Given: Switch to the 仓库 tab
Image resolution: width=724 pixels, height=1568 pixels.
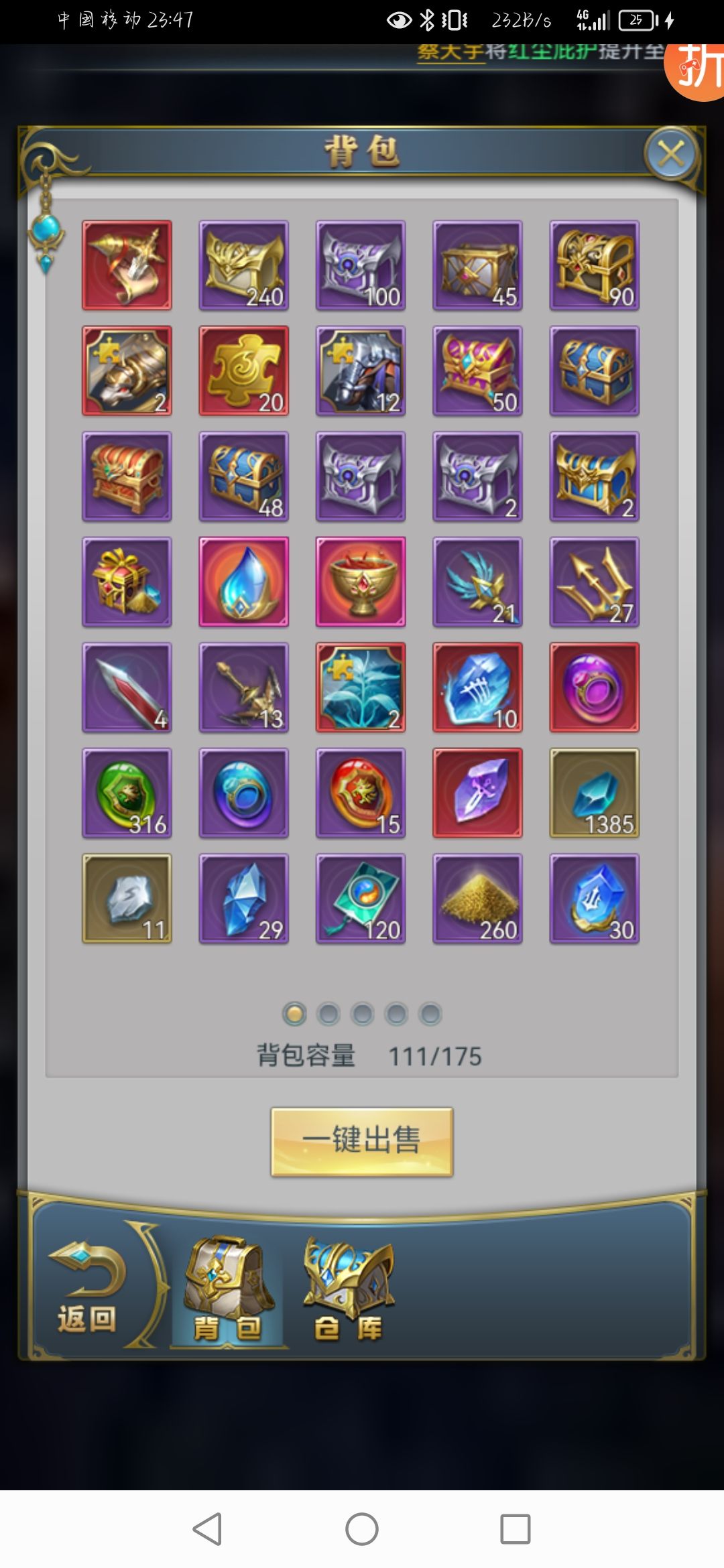Looking at the screenshot, I should pos(349,1289).
